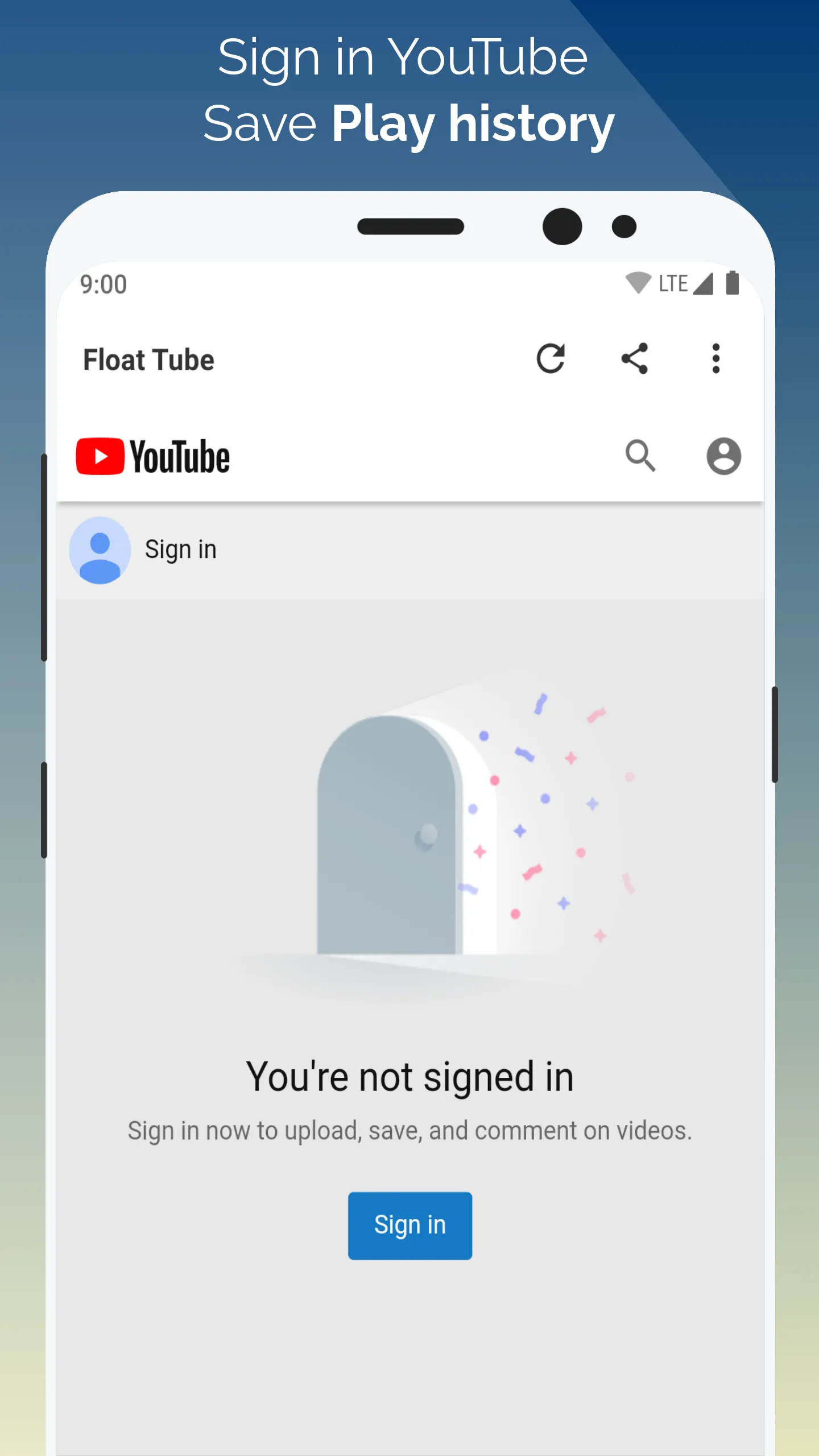Open the YouTube account profile icon

[x=725, y=456]
